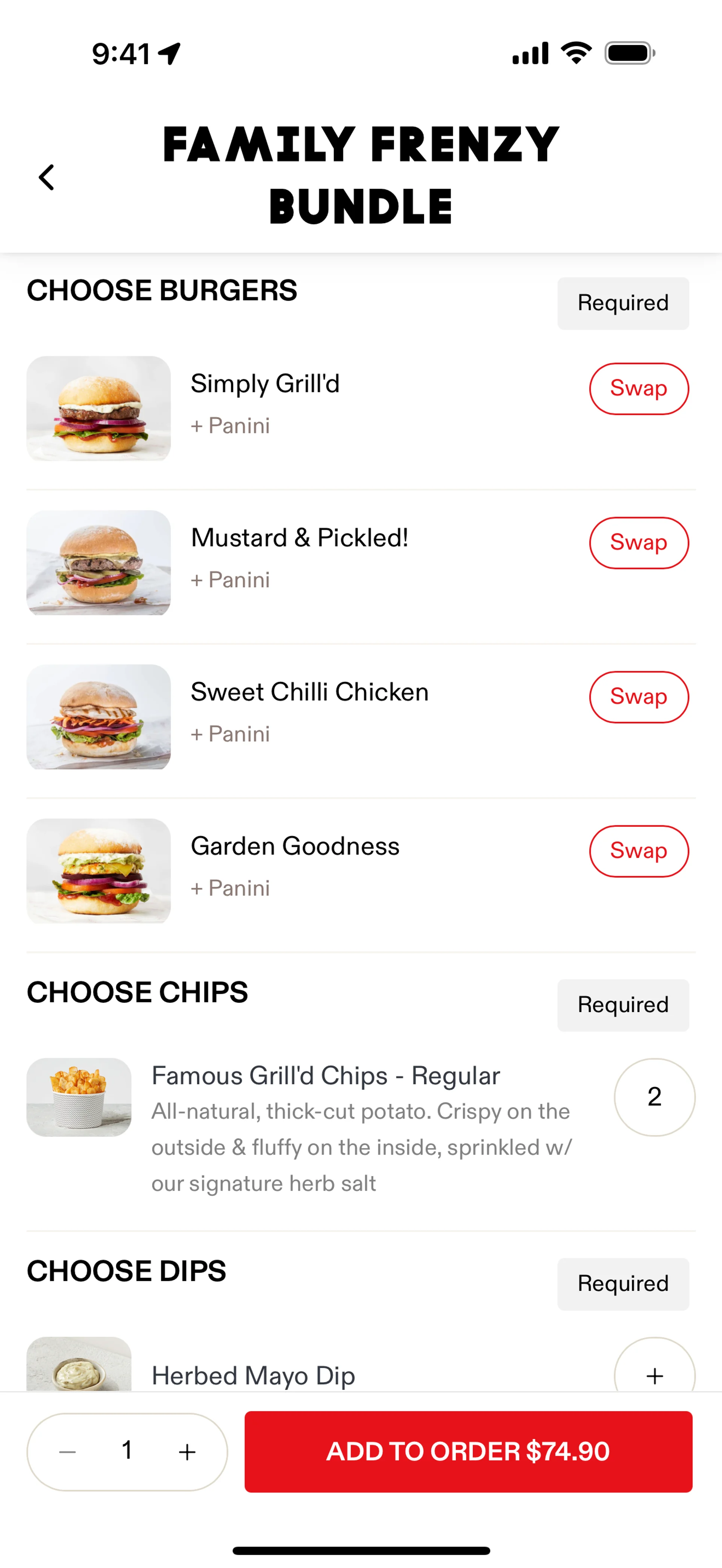The image size is (722, 1568).
Task: Add to order for $74.90
Action: point(467,1451)
